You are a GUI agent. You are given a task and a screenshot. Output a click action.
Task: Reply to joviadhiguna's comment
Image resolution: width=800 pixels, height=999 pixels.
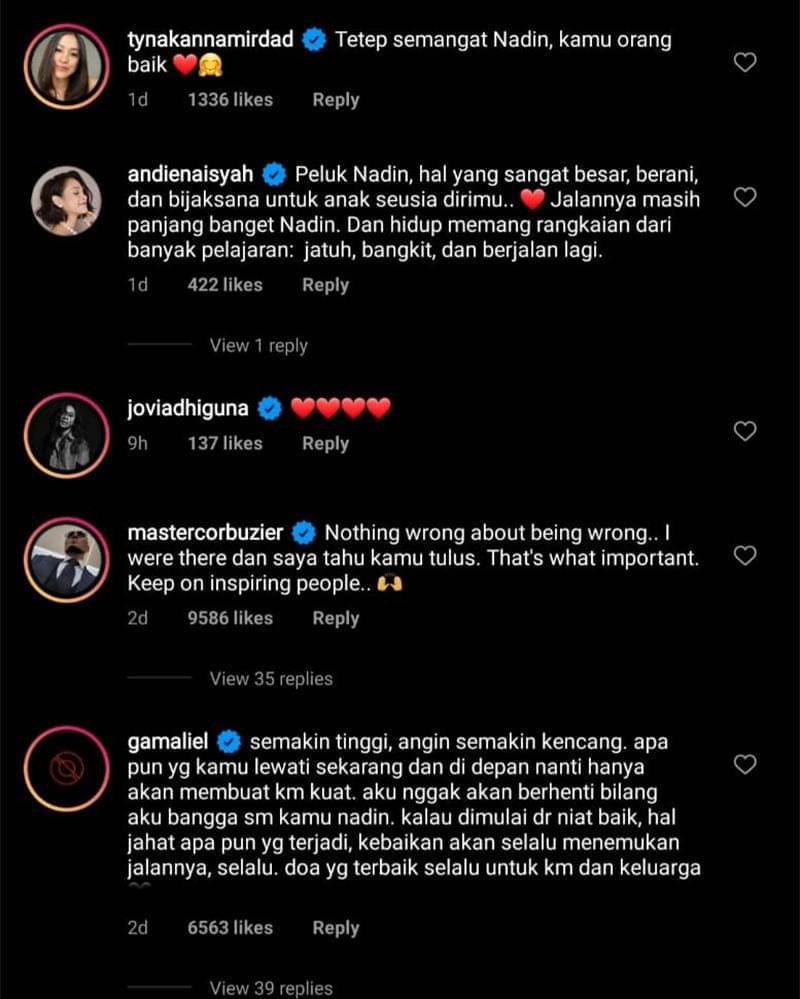tap(325, 444)
